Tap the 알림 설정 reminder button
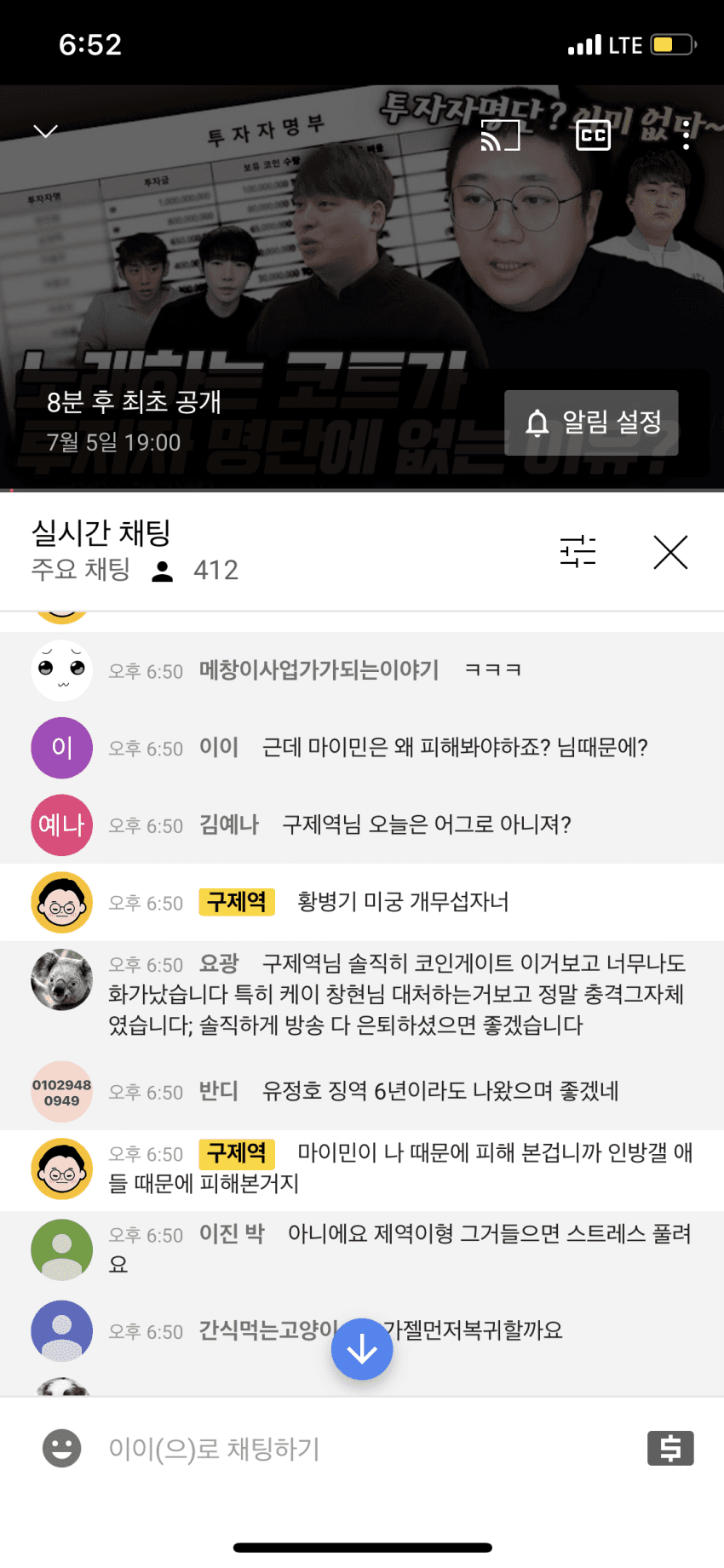This screenshot has width=724, height=1568. click(591, 422)
